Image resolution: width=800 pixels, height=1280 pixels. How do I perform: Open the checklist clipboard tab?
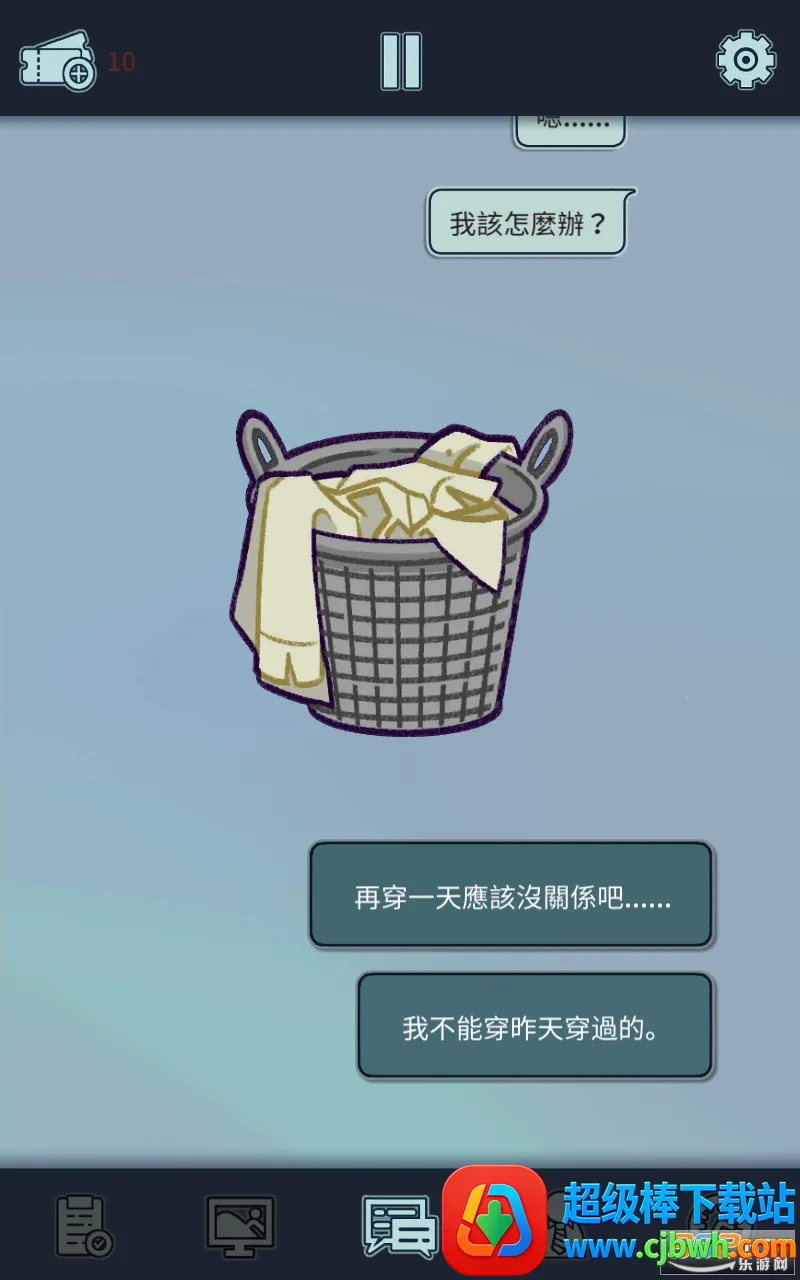point(83,1225)
